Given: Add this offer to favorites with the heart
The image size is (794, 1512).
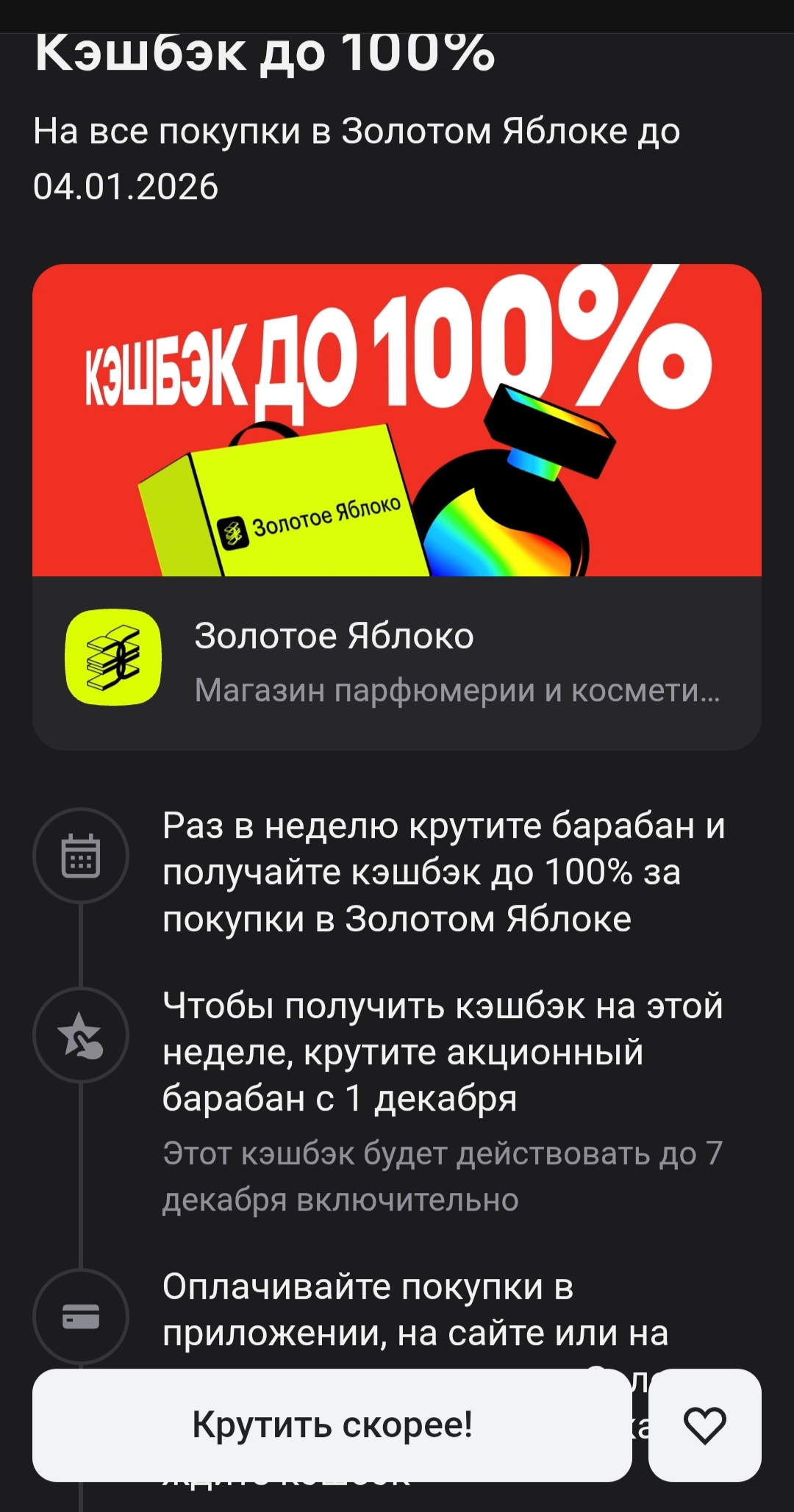Looking at the screenshot, I should 704,1425.
